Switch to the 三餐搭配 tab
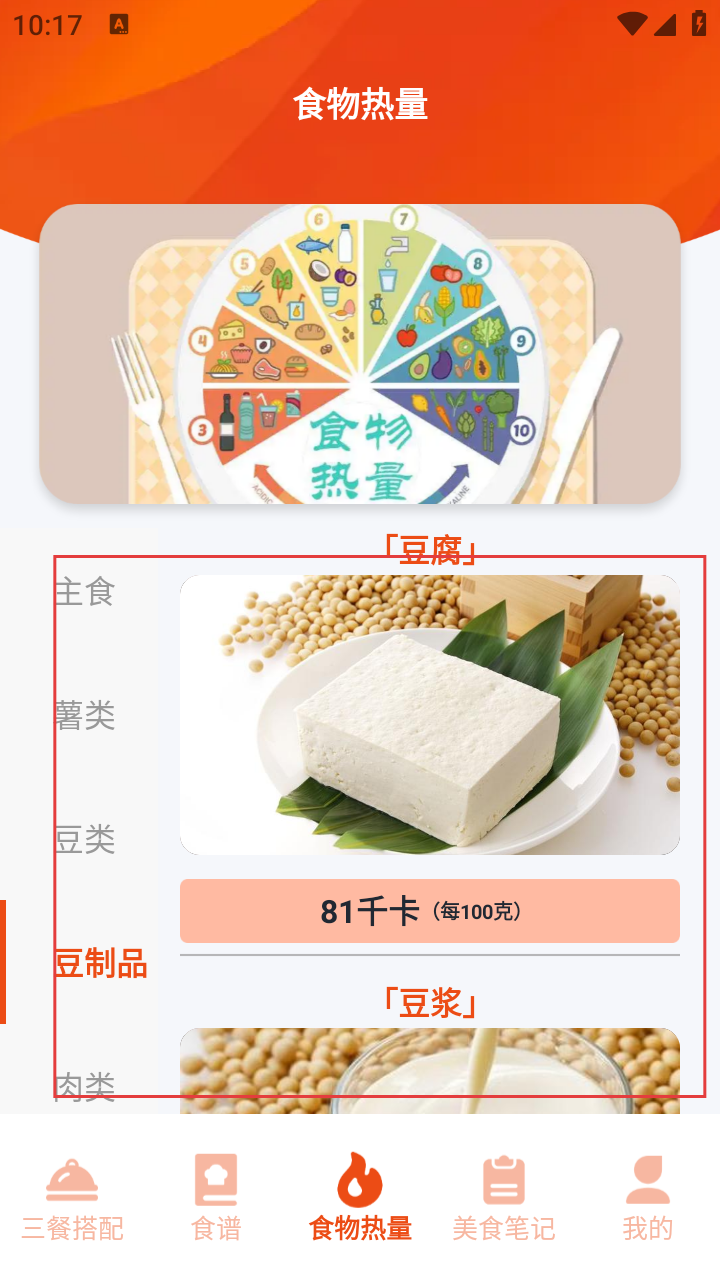 coord(72,1198)
